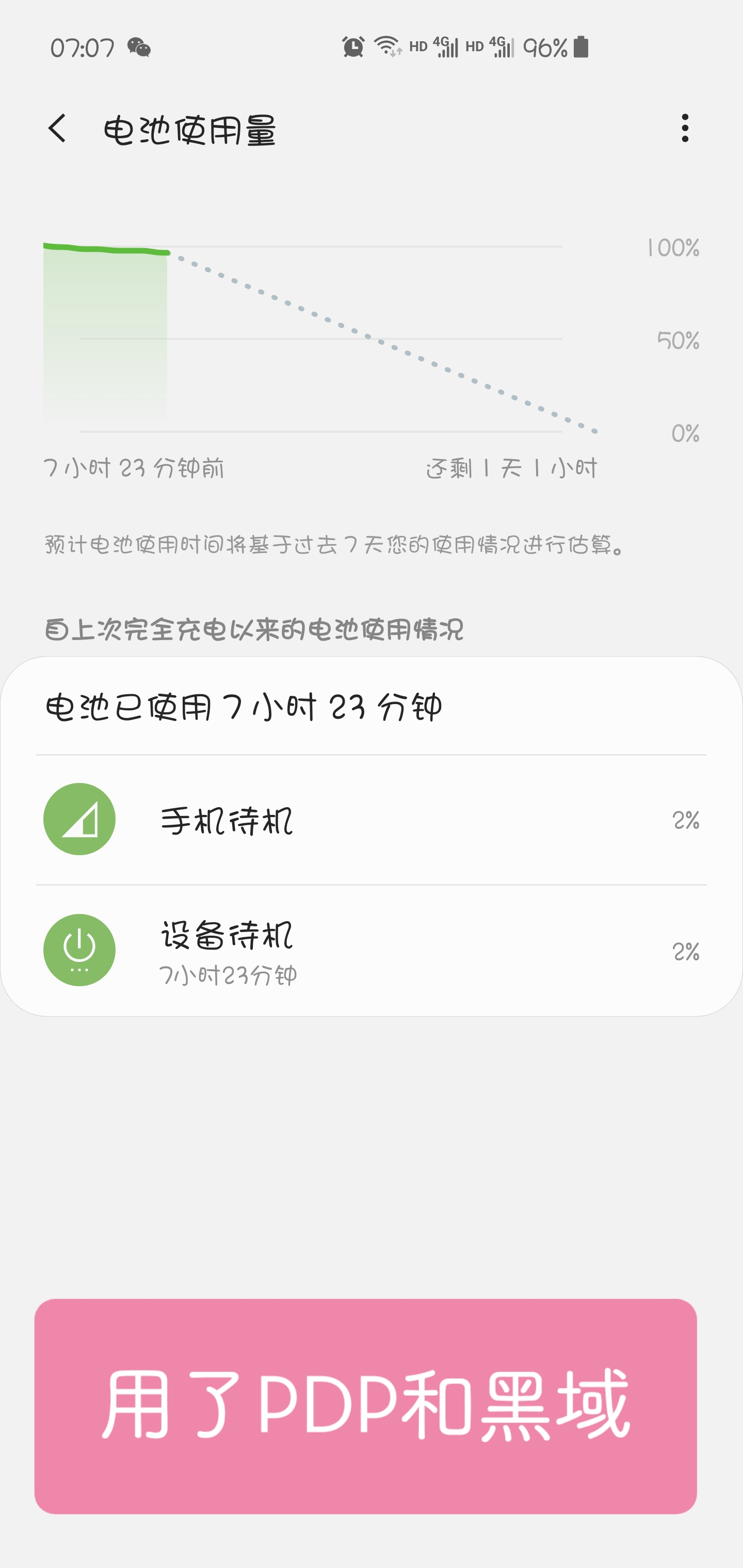Open the three-dot overflow menu
The height and width of the screenshot is (1568, 743).
click(685, 128)
